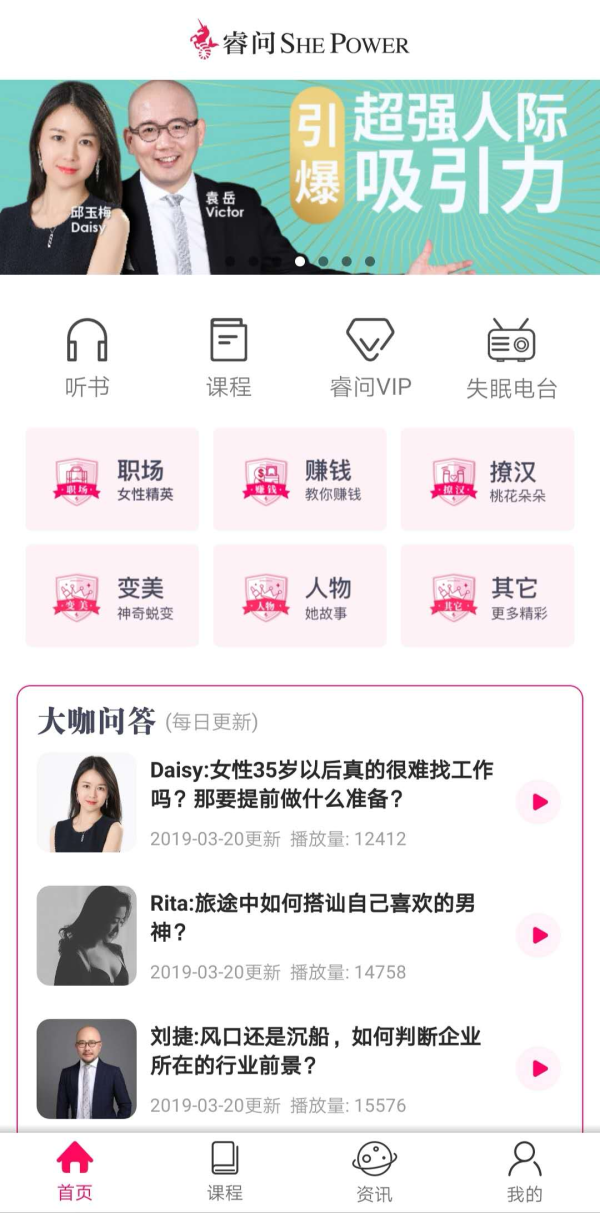This screenshot has height=1213, width=600.
Task: Play 刘捷's Q&A about 行业前景
Action: click(x=539, y=1068)
